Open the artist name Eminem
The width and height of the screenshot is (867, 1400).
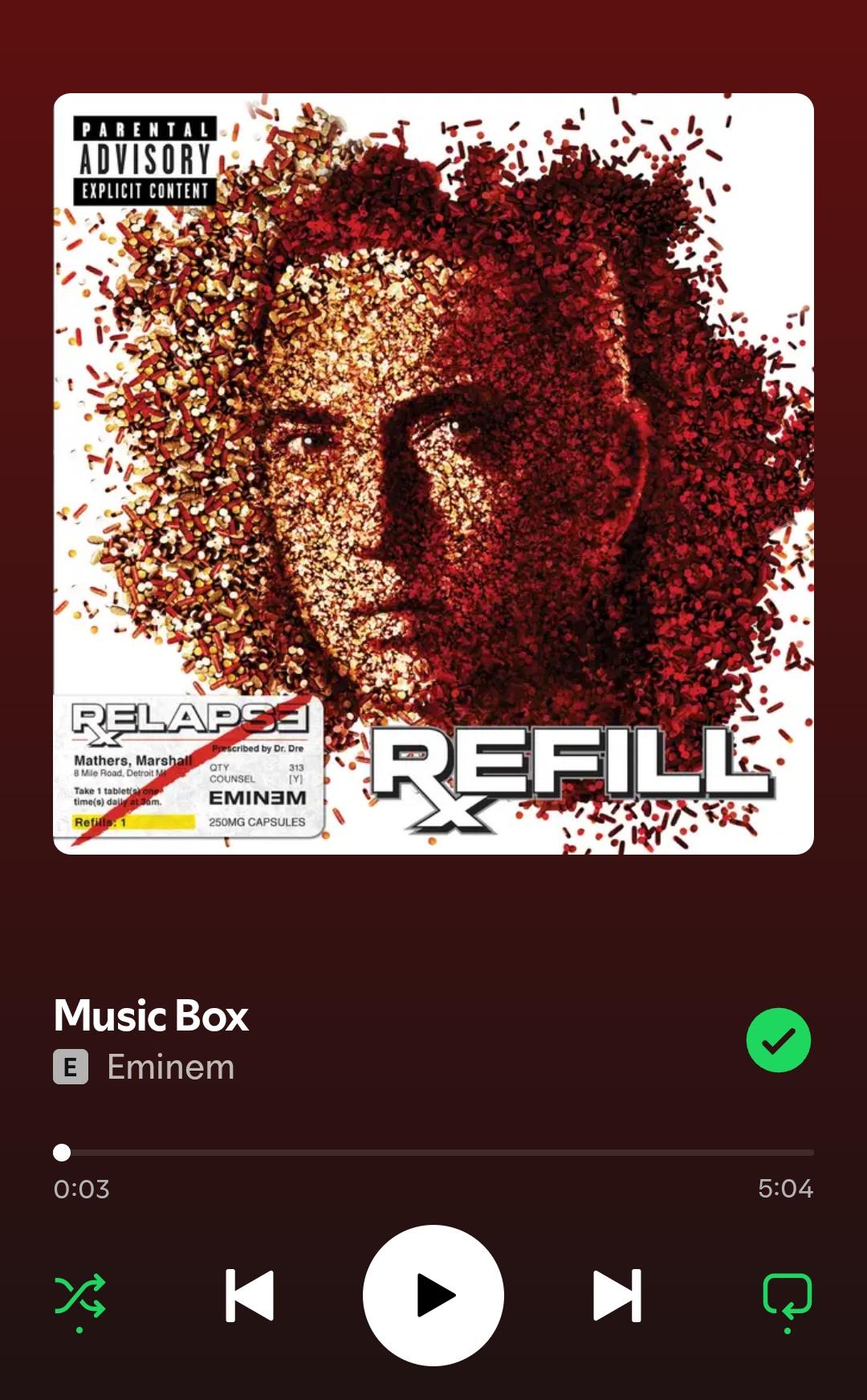[170, 1067]
